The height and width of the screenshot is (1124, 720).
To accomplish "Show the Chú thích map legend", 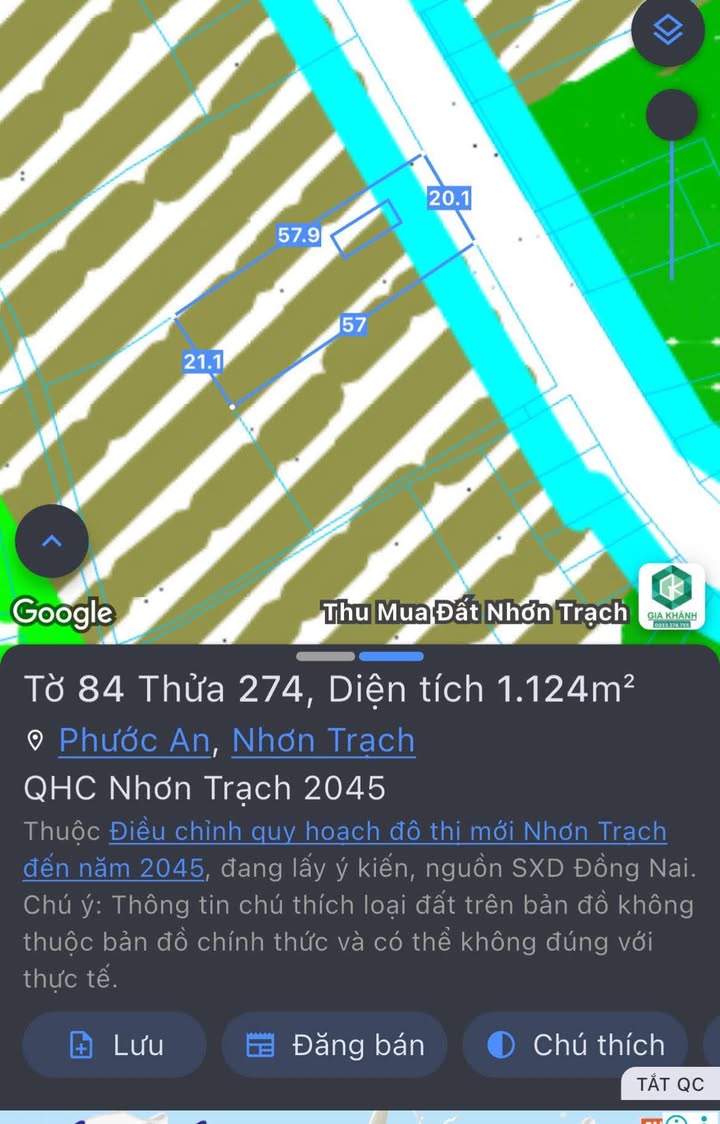I will point(575,1045).
